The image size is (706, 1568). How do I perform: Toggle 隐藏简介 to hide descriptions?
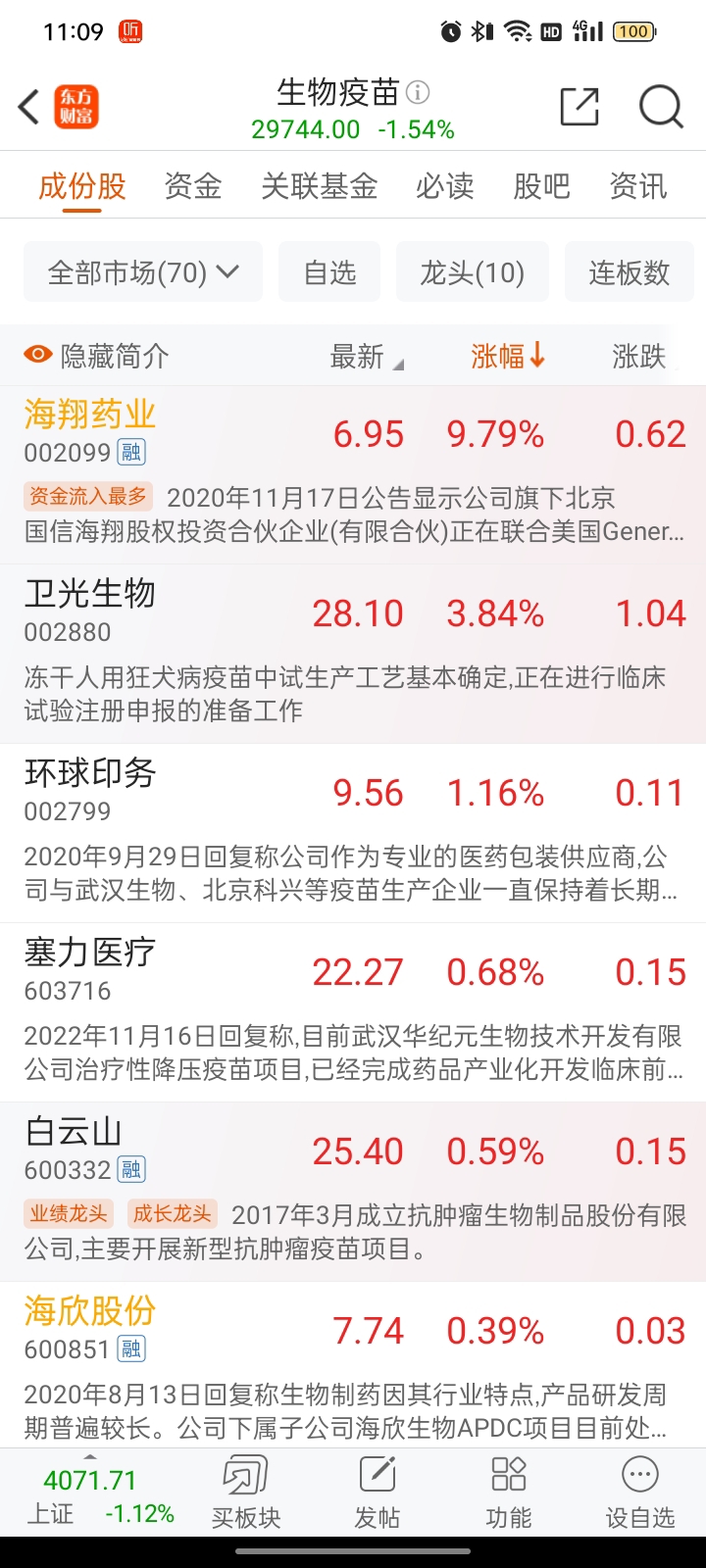click(97, 356)
